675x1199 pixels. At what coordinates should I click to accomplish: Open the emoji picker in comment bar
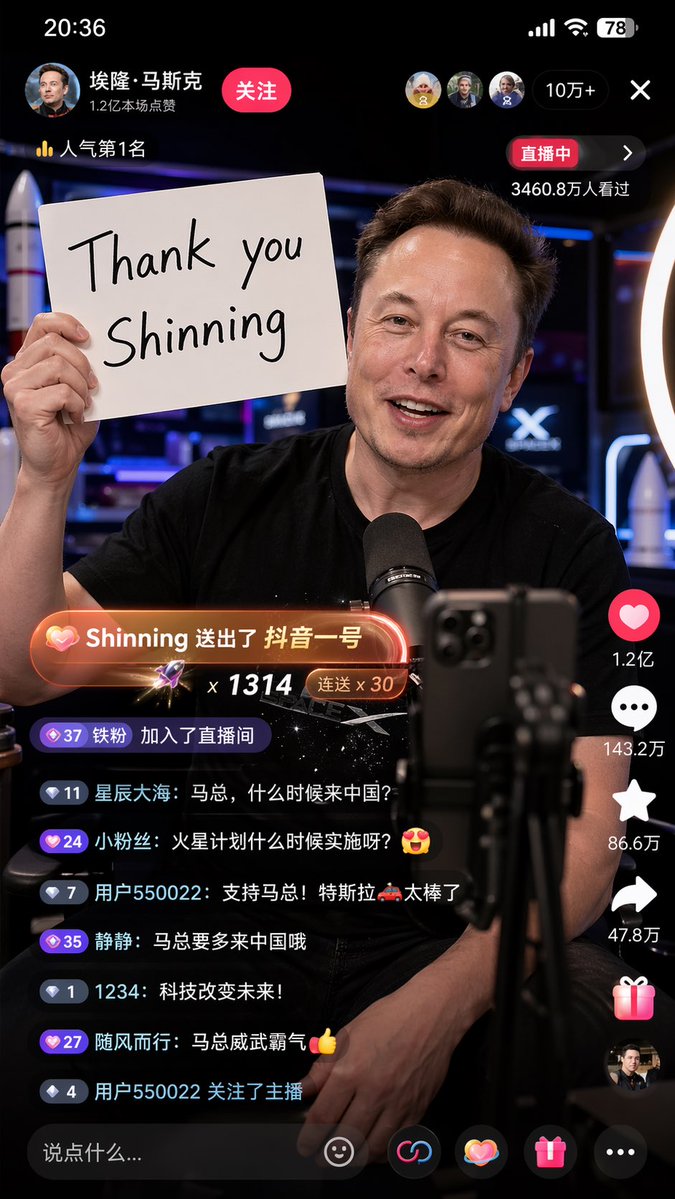(340, 1152)
